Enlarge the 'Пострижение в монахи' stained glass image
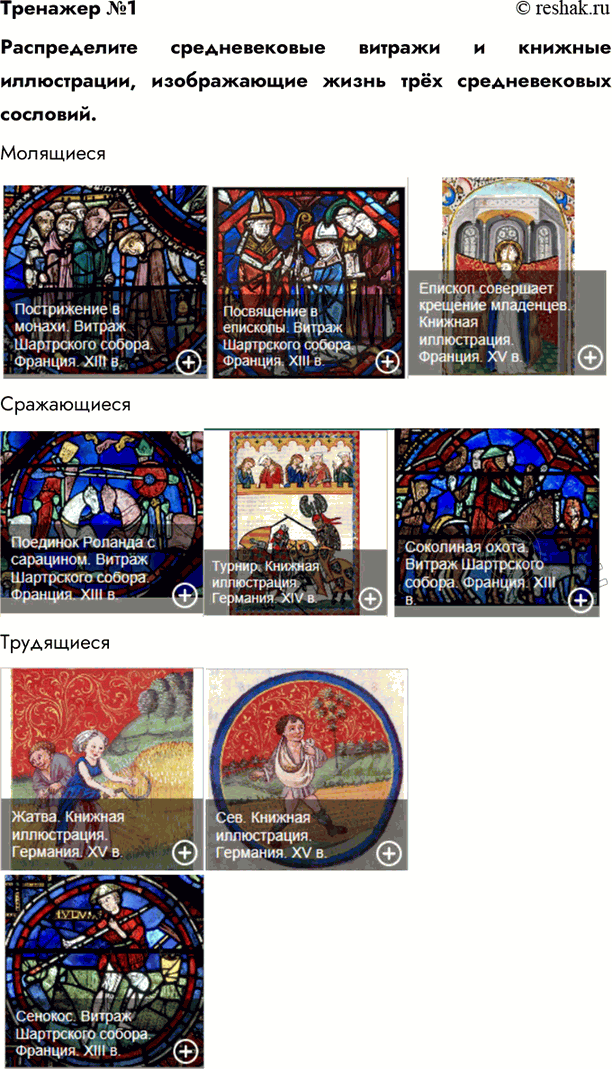The height and width of the screenshot is (1069, 612). point(187,362)
